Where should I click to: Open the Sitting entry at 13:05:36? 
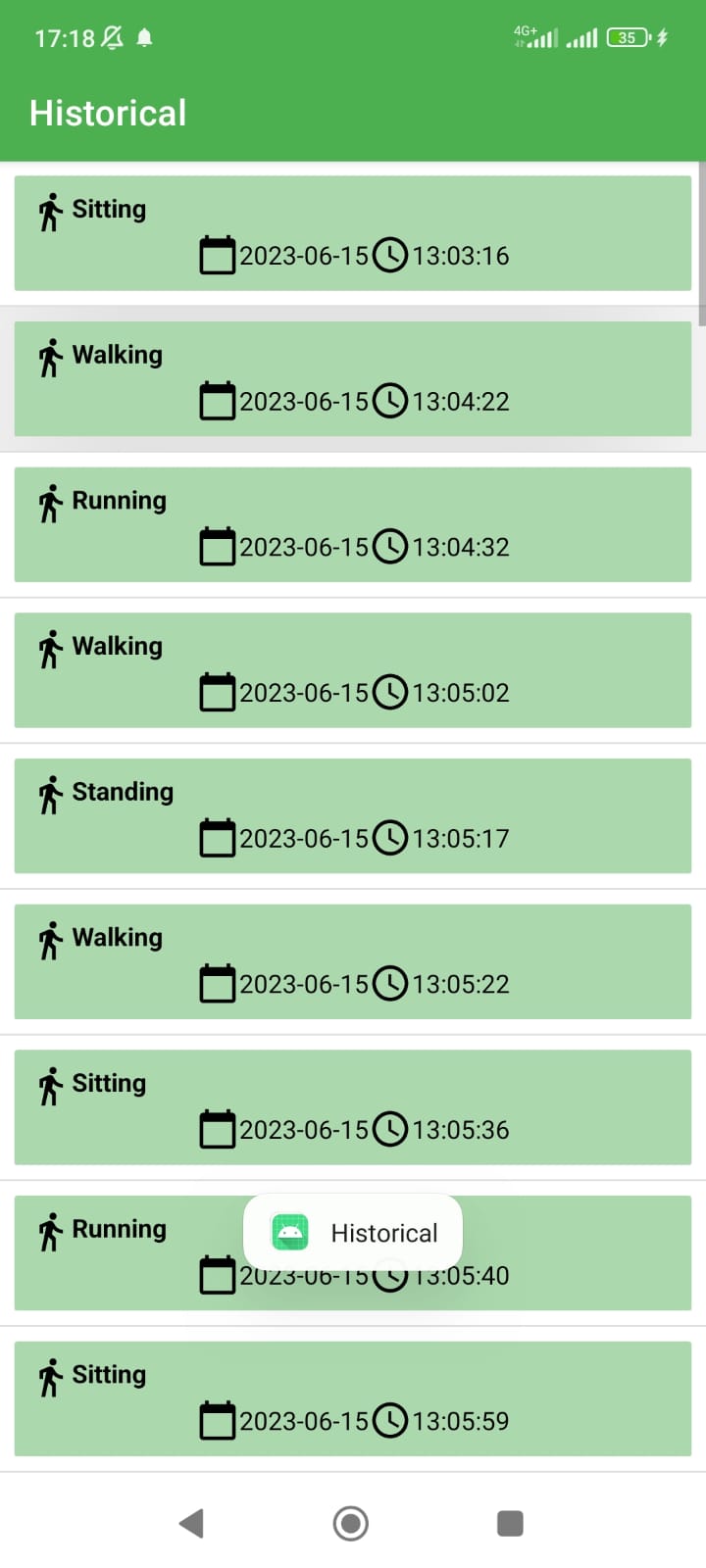pyautogui.click(x=353, y=1107)
